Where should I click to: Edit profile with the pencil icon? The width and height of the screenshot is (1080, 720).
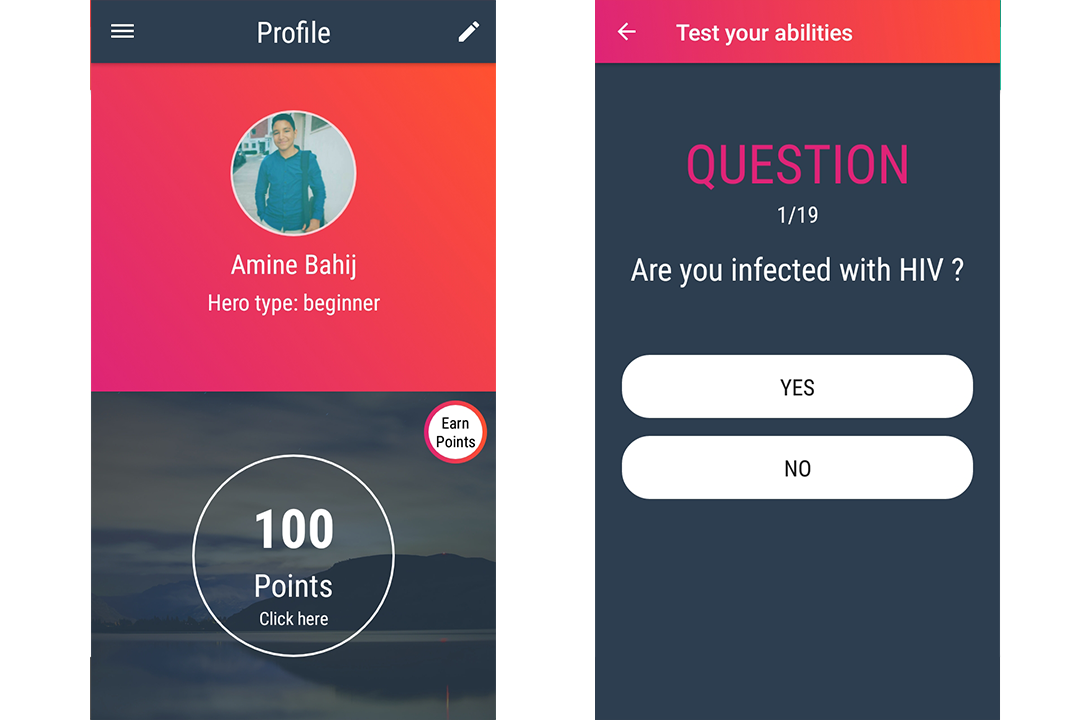(x=468, y=32)
